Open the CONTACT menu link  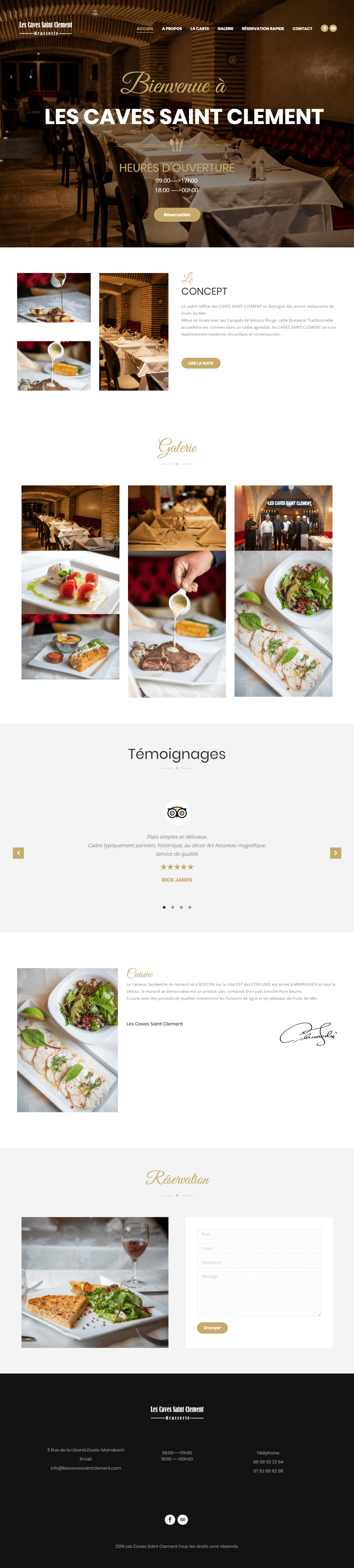click(302, 28)
